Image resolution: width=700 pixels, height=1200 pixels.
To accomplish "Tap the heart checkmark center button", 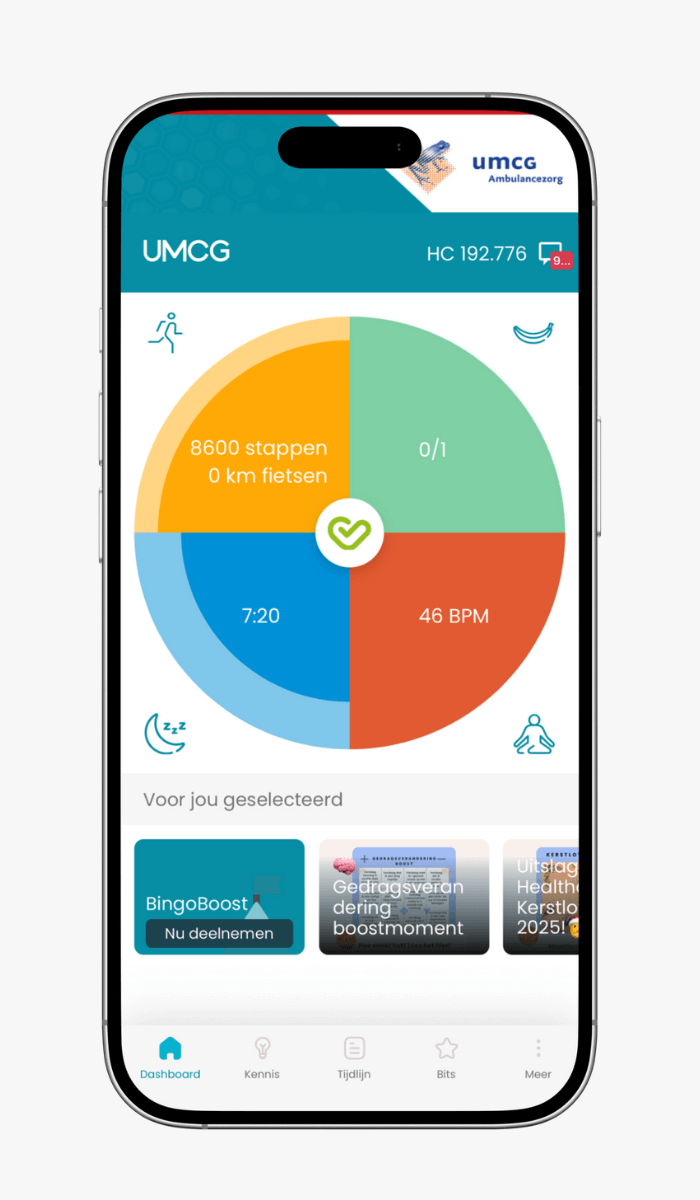I will tap(350, 533).
